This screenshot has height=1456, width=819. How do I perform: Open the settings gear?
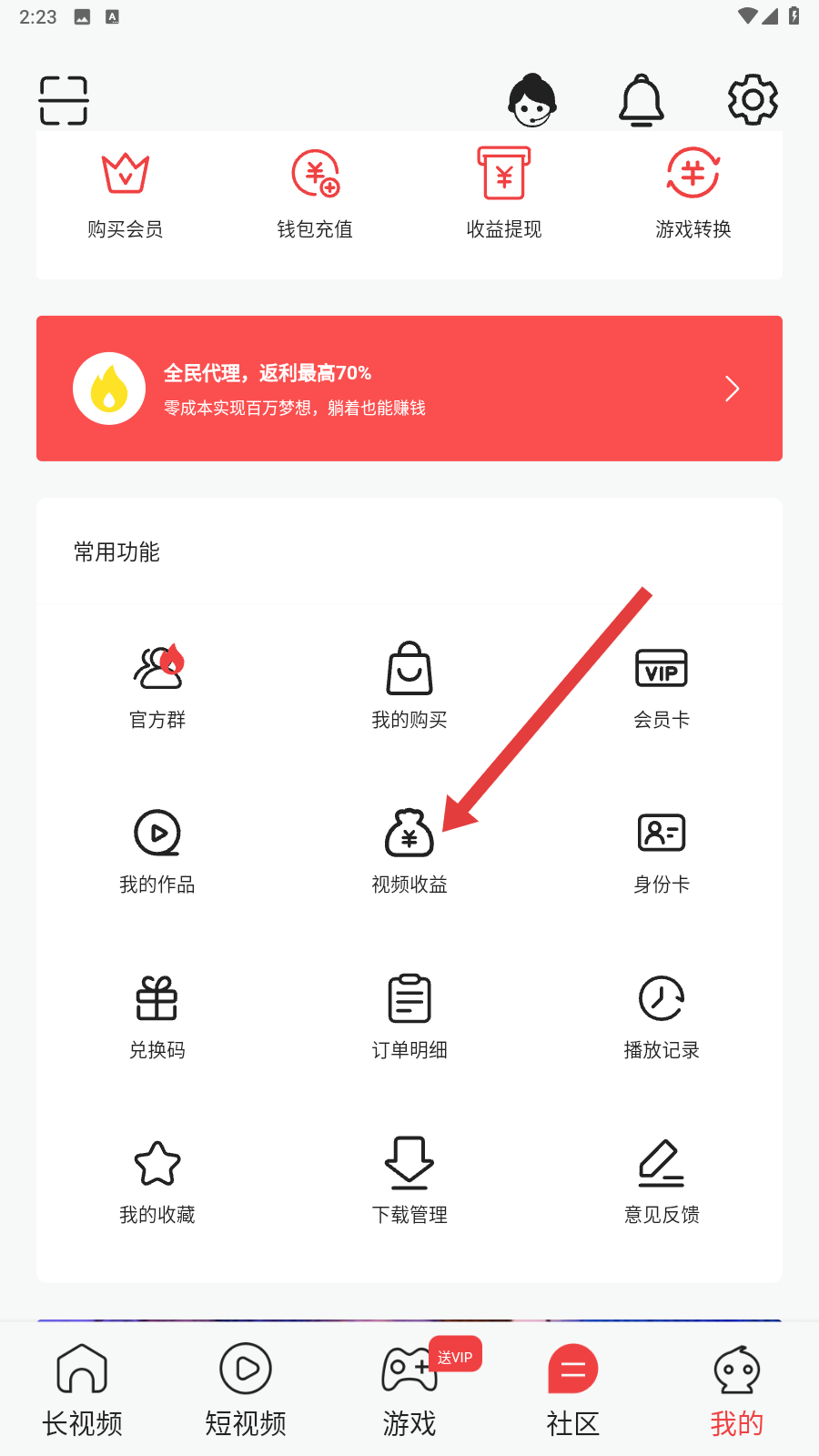click(x=753, y=99)
